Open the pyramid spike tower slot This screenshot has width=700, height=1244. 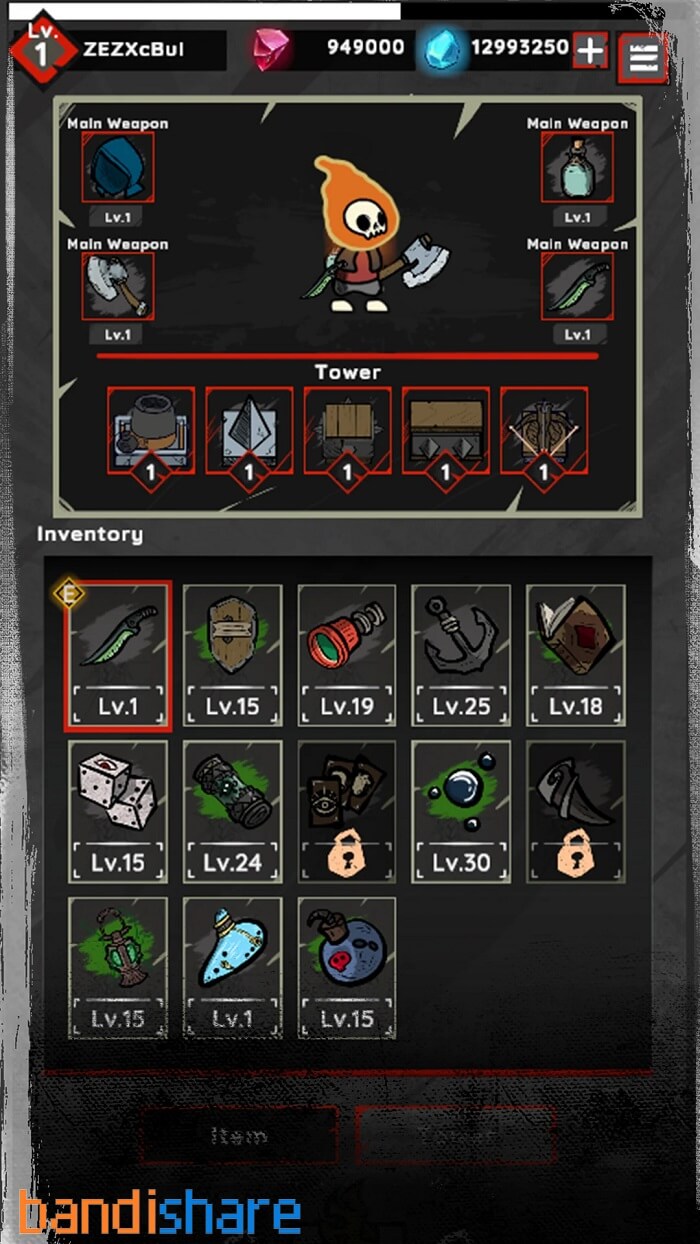click(x=249, y=431)
